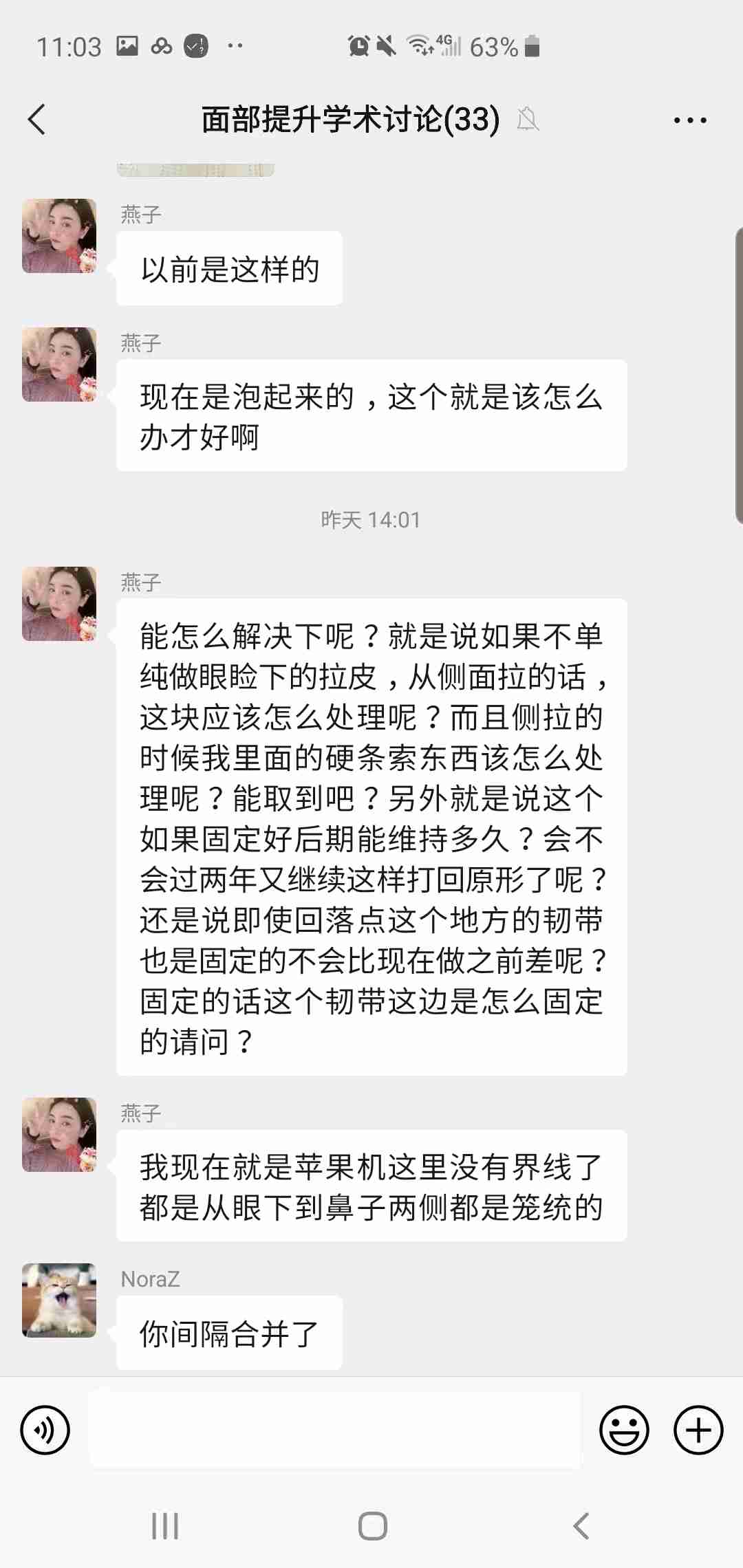Switch to voice message input

[x=45, y=1430]
